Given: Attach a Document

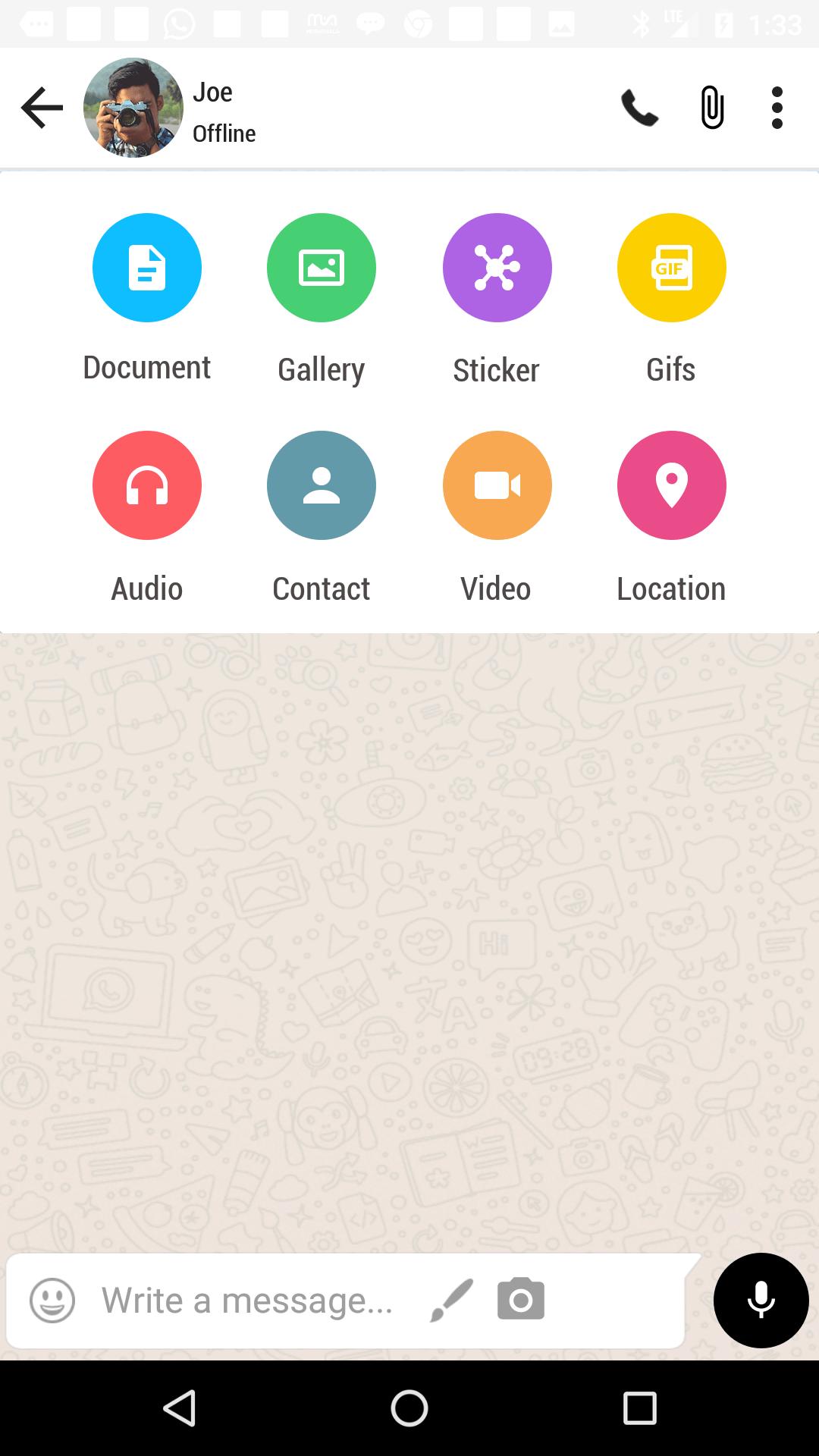Looking at the screenshot, I should point(147,268).
